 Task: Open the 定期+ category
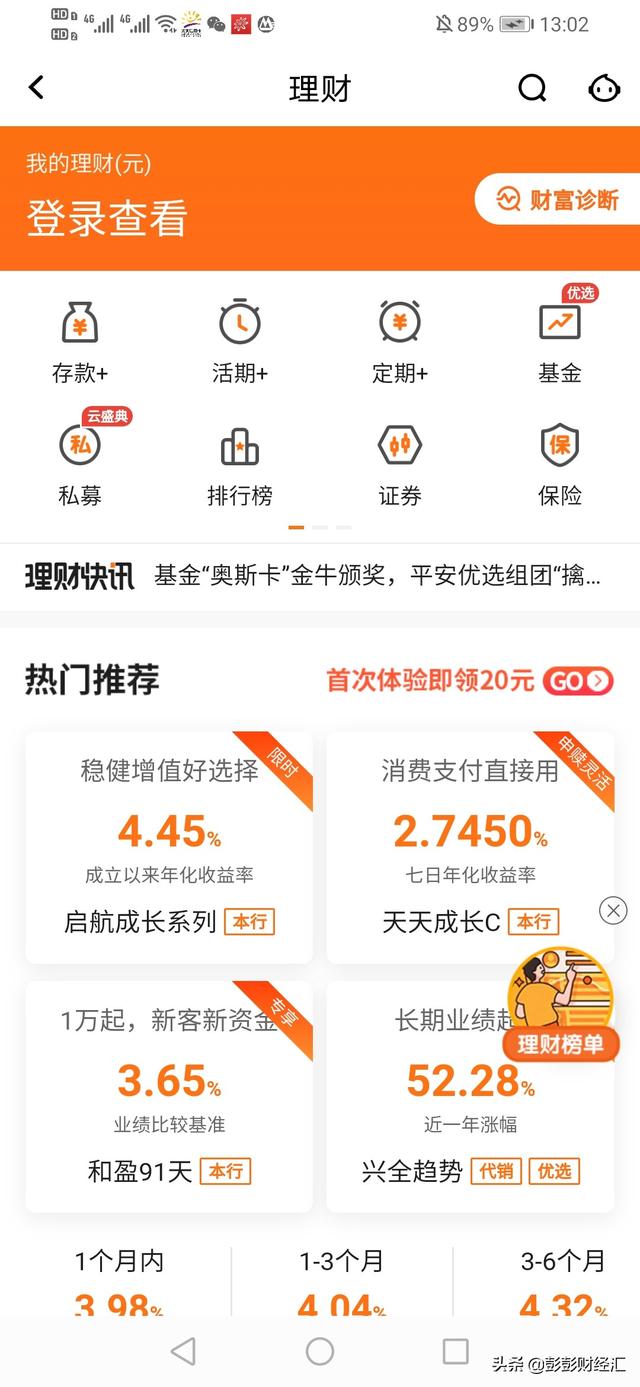(x=400, y=340)
